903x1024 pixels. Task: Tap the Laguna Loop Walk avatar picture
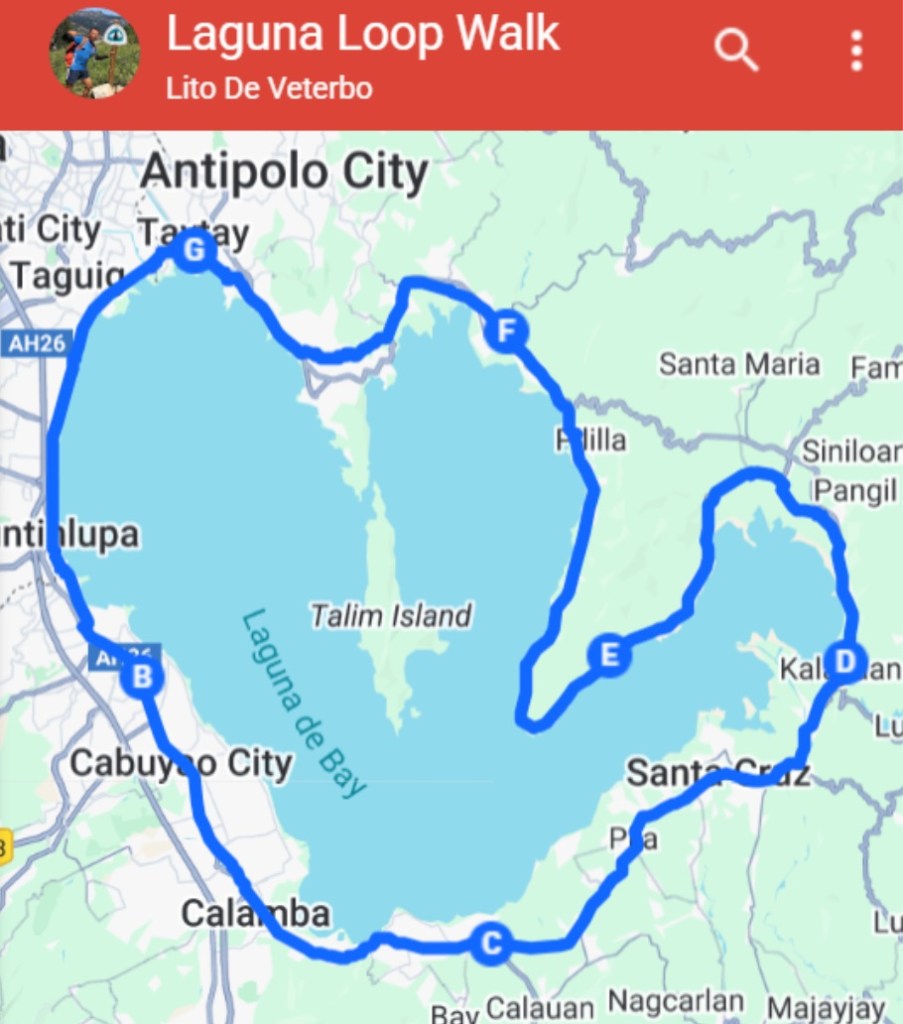click(95, 52)
